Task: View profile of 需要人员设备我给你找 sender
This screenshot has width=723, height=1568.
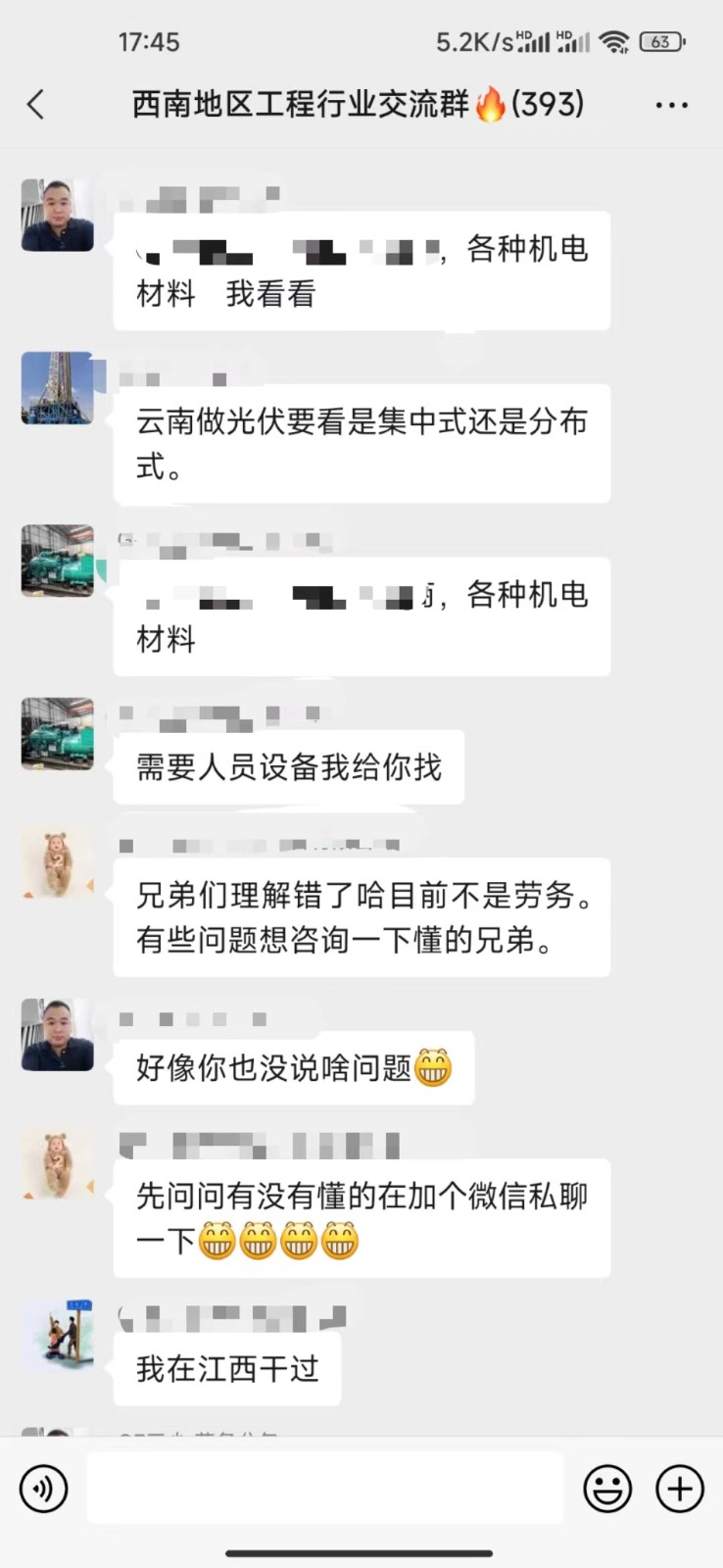Action: click(58, 733)
